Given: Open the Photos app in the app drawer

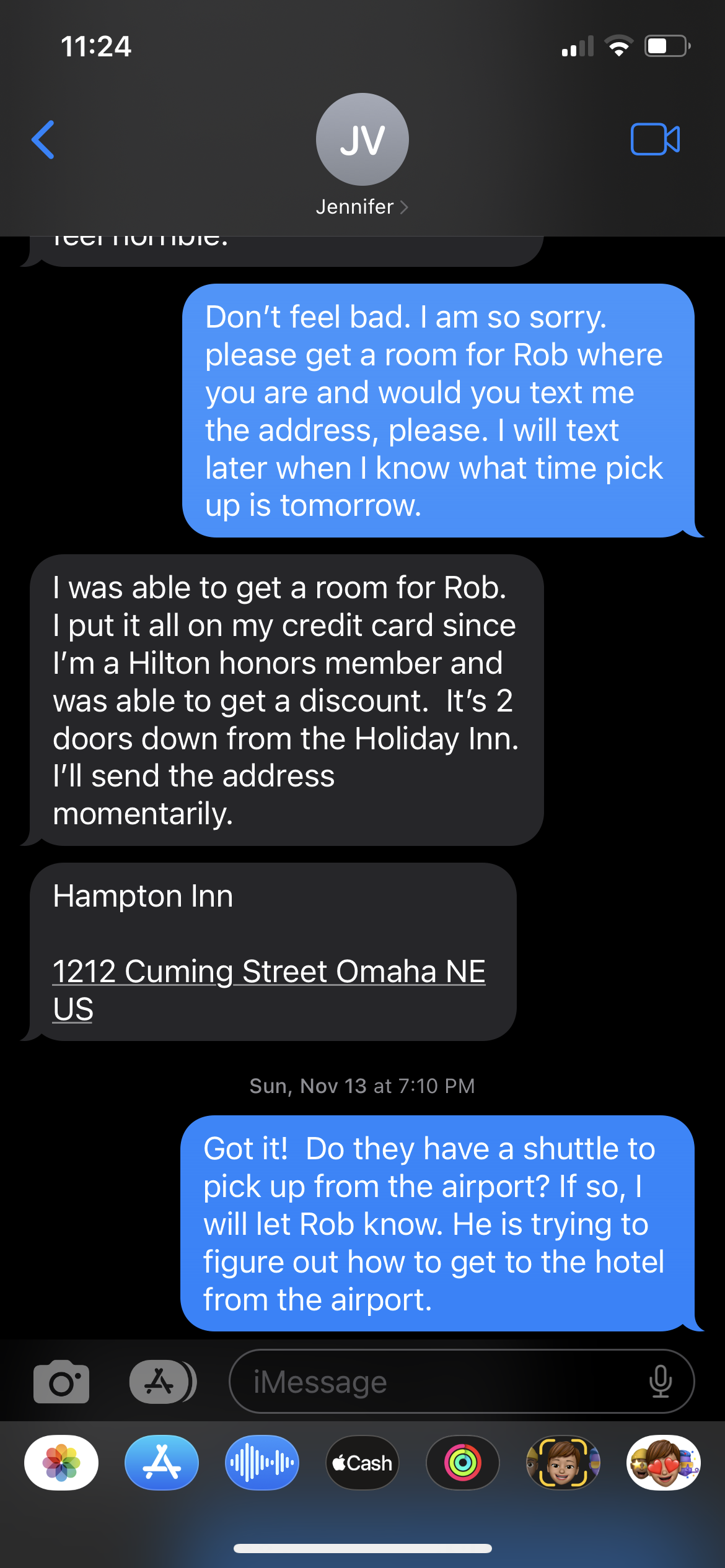Looking at the screenshot, I should (x=61, y=1463).
